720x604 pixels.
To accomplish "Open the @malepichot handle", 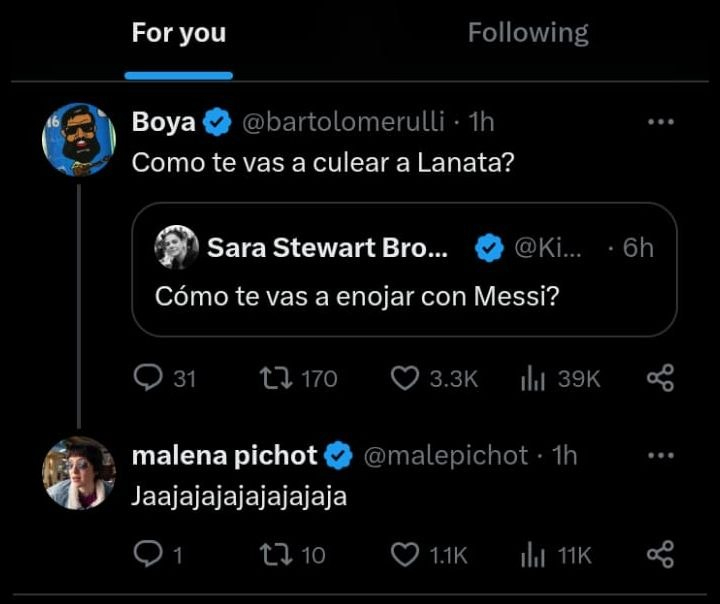I will point(444,456).
